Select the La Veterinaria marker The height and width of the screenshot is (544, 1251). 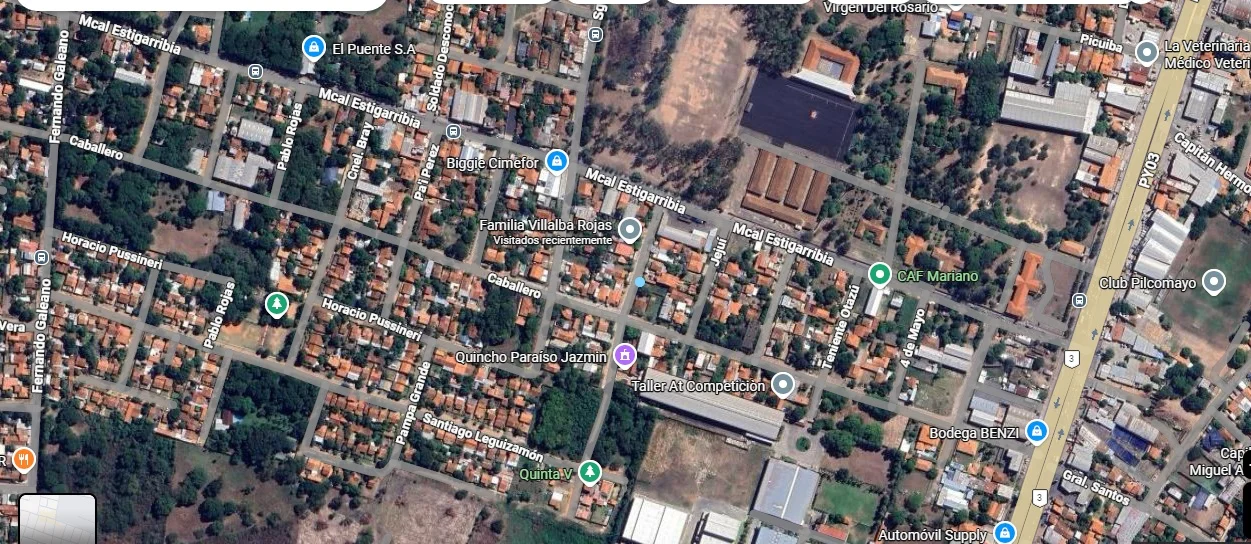point(1146,51)
